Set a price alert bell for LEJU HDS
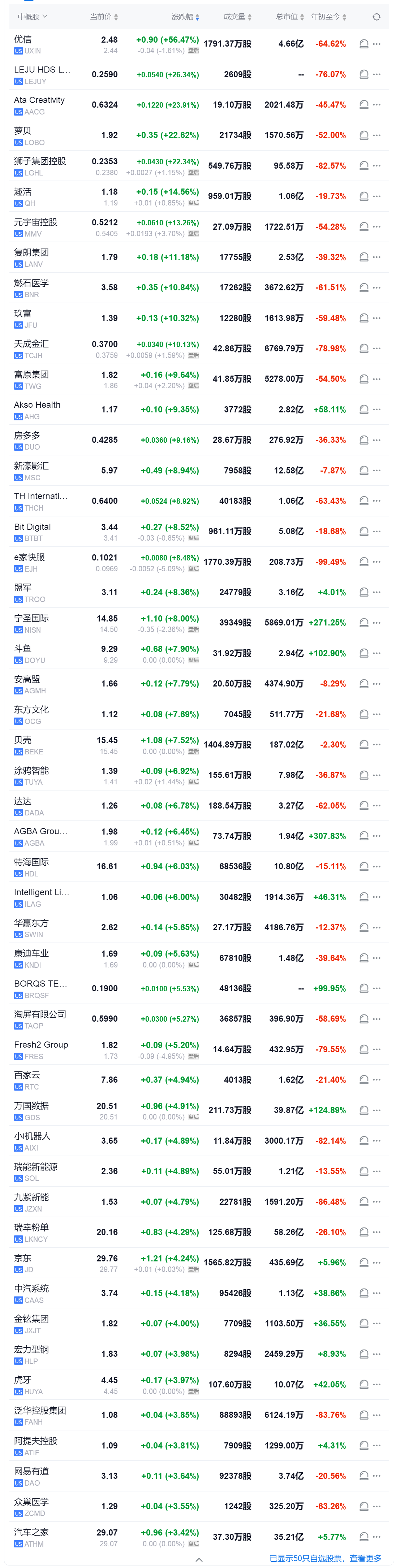Screen dimensions: 396x1568 [364, 74]
